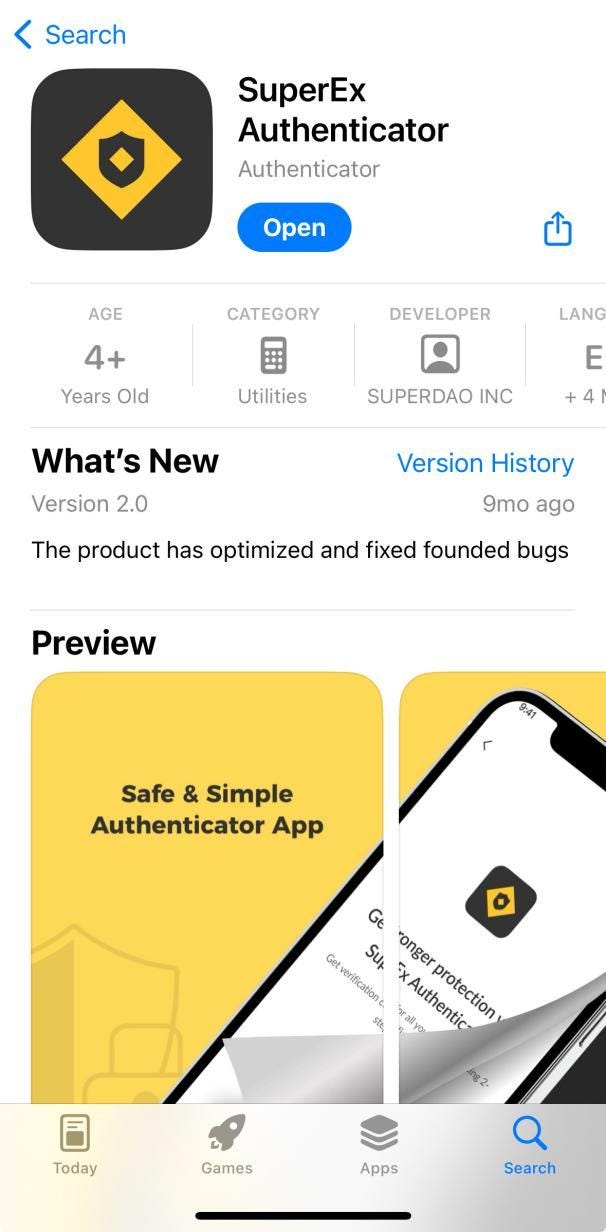Share this app listing
606x1232 pixels.
pyautogui.click(x=557, y=229)
